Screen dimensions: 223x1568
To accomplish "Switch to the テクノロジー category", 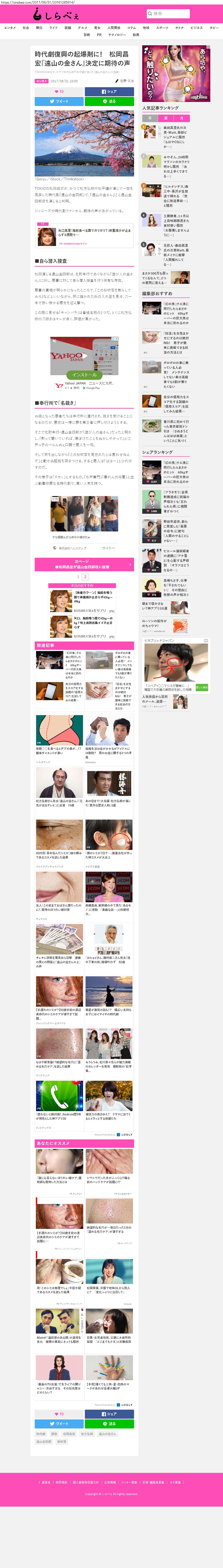I will (117, 35).
